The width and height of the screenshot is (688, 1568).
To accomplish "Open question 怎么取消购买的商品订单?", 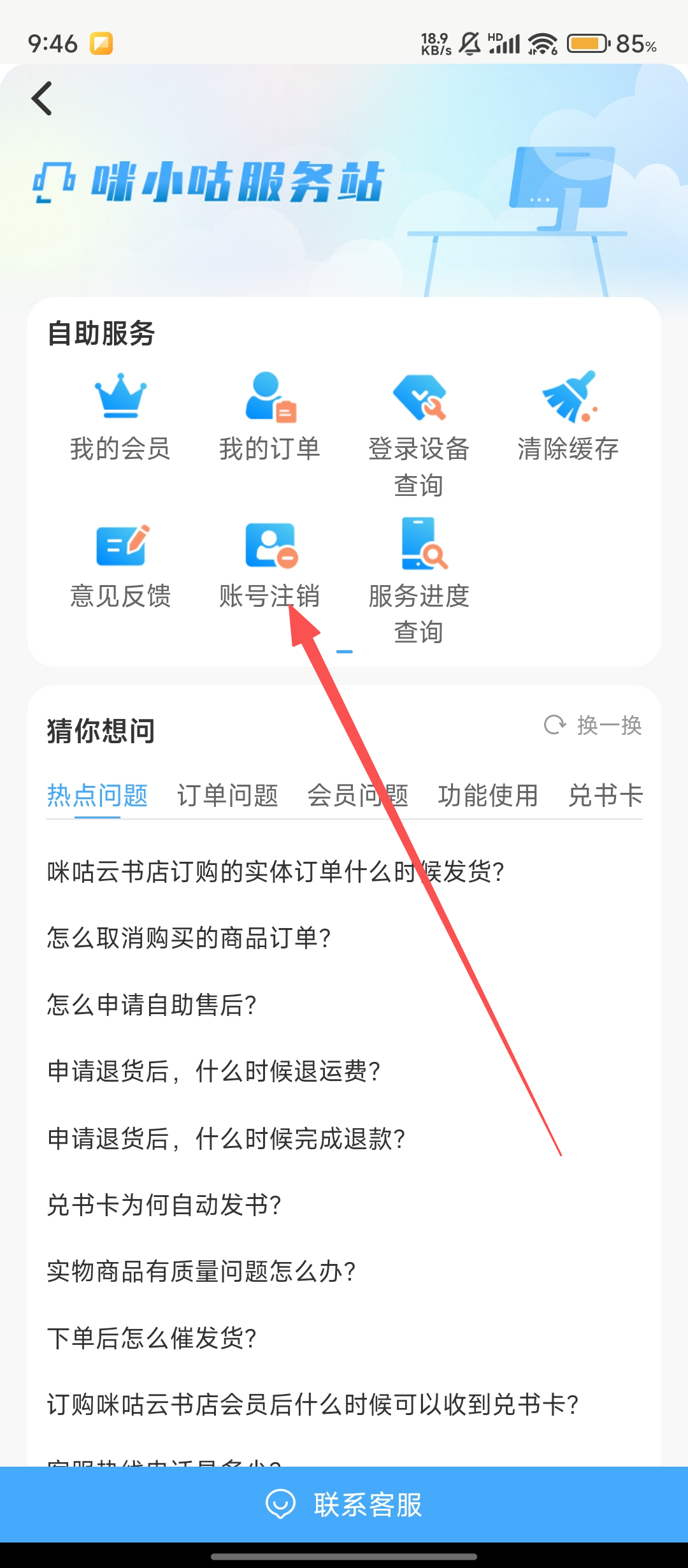I will click(189, 938).
